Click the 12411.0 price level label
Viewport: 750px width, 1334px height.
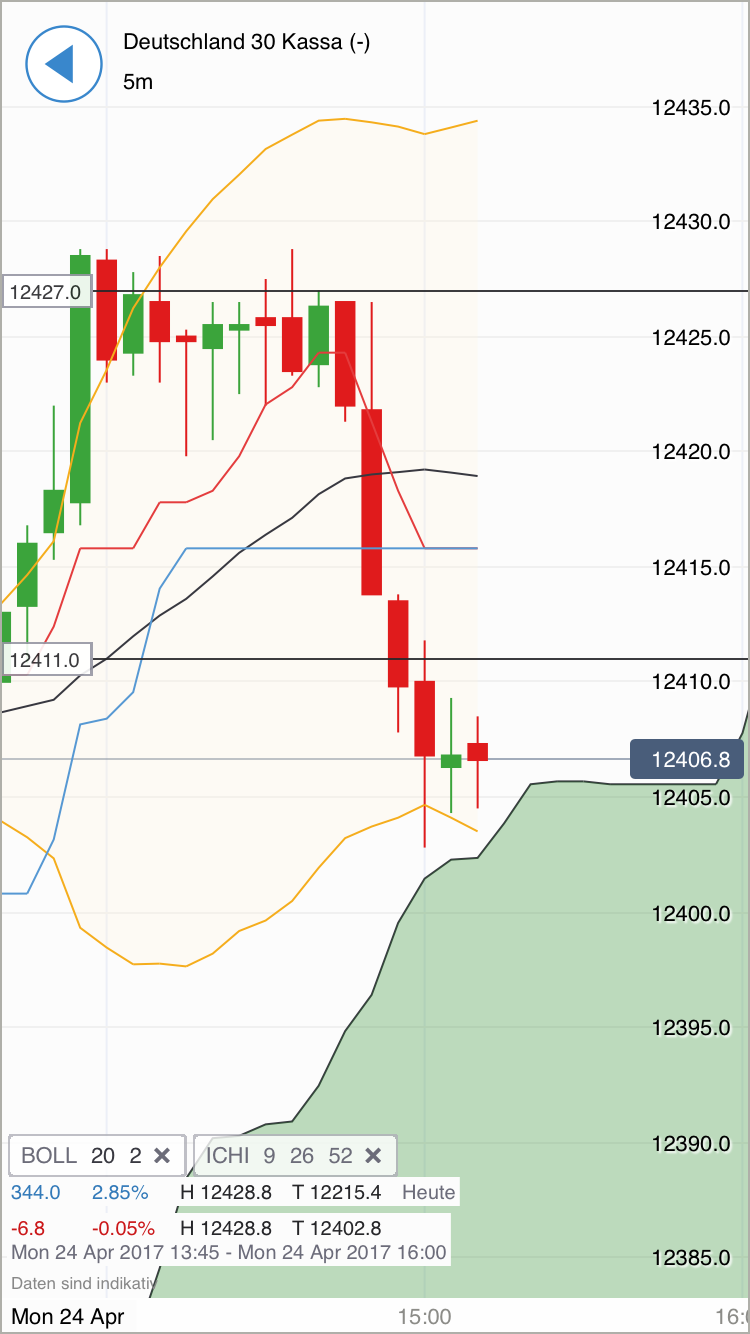[x=46, y=658]
